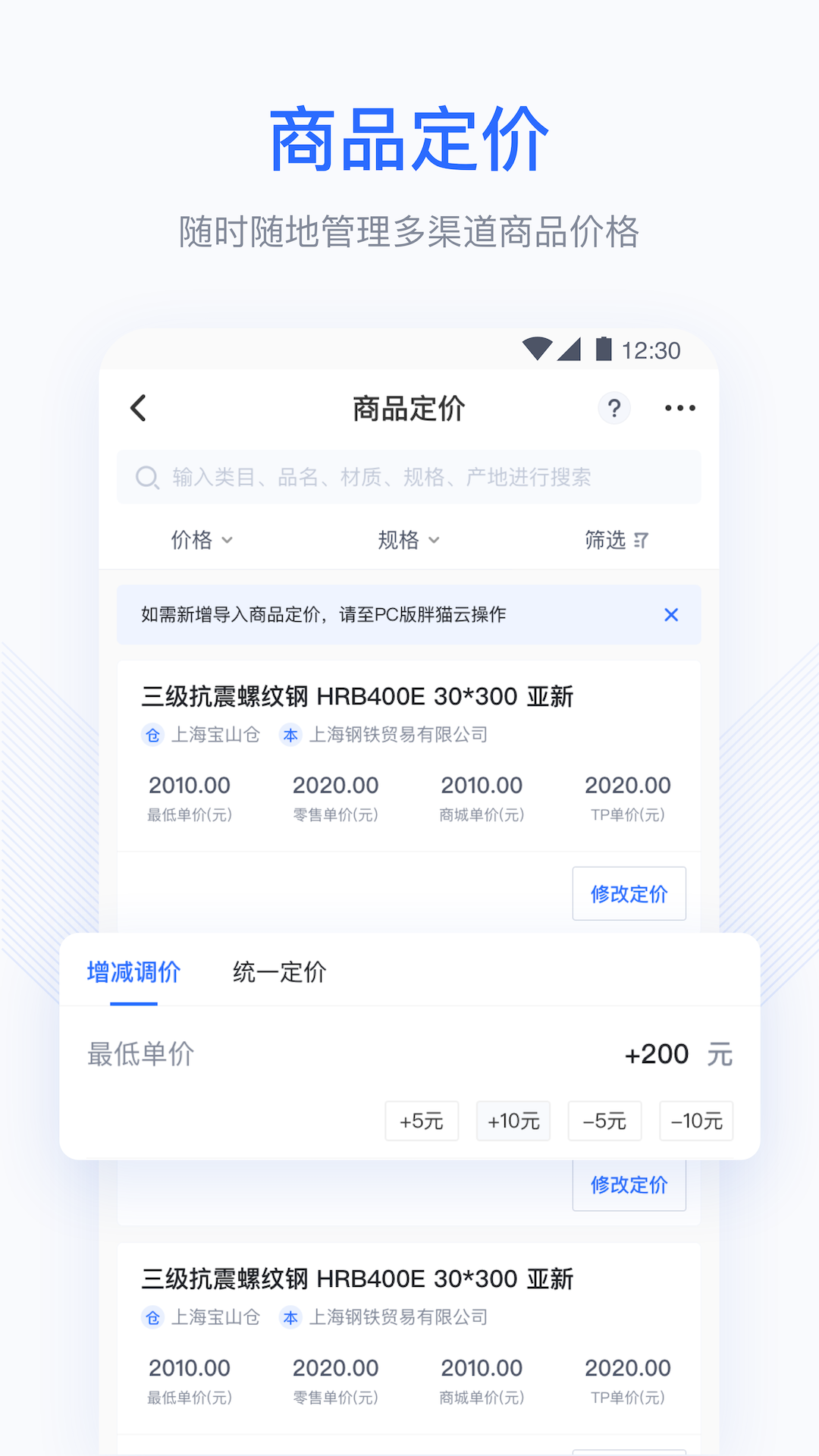This screenshot has width=819, height=1456.
Task: Select the 增减调价 tab
Action: pyautogui.click(x=132, y=972)
